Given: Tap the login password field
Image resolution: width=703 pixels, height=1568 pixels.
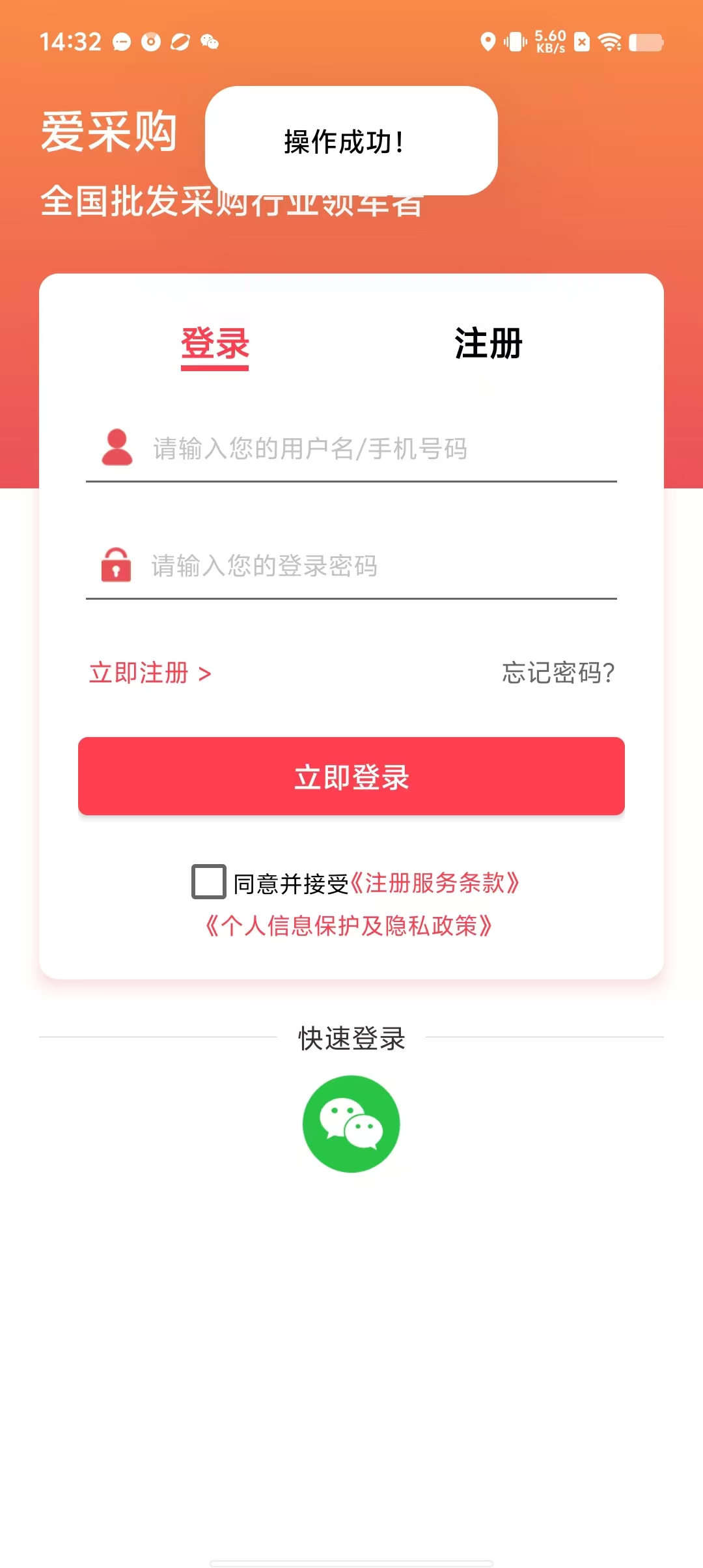Looking at the screenshot, I should [x=378, y=566].
